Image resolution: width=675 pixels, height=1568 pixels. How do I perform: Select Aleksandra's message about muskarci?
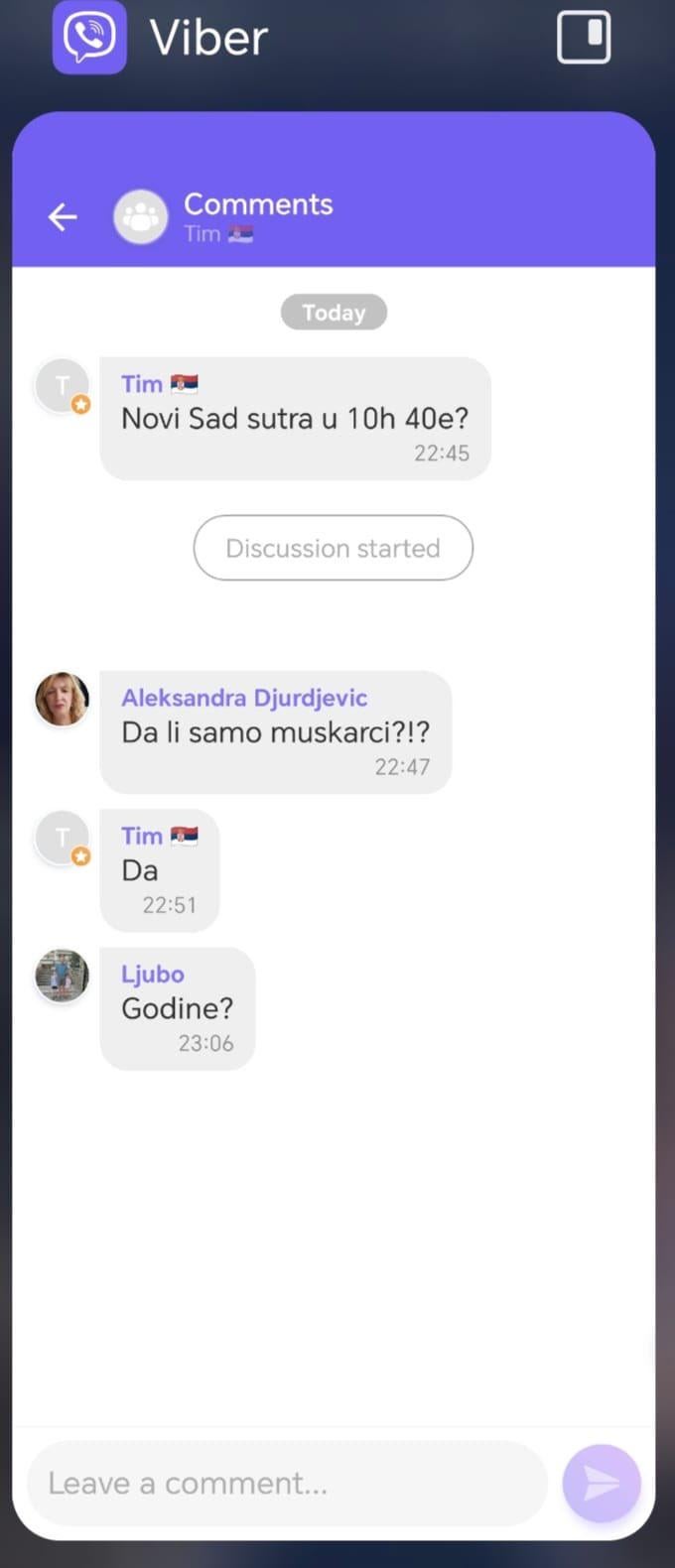275,732
